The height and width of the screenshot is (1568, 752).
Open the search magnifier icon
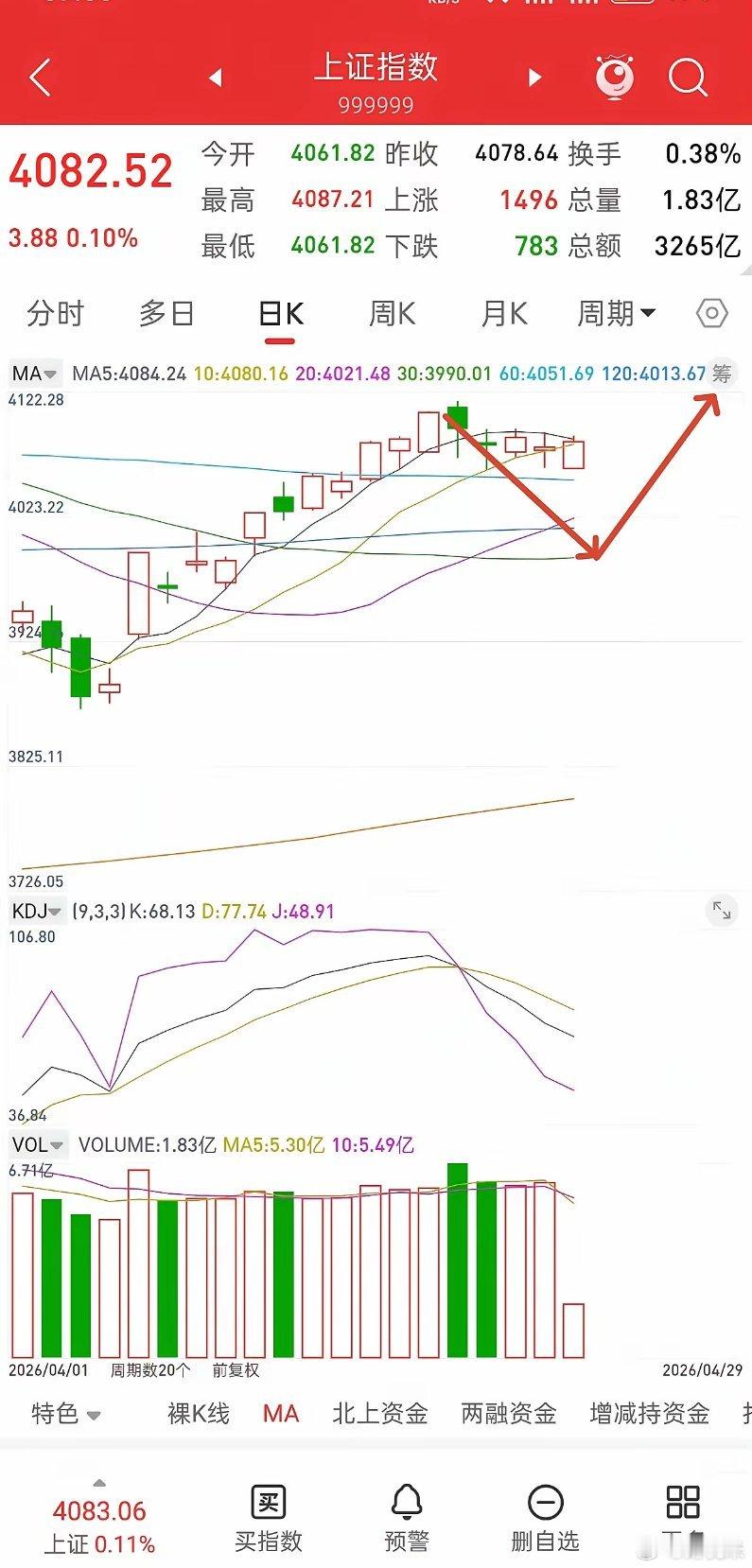(688, 78)
